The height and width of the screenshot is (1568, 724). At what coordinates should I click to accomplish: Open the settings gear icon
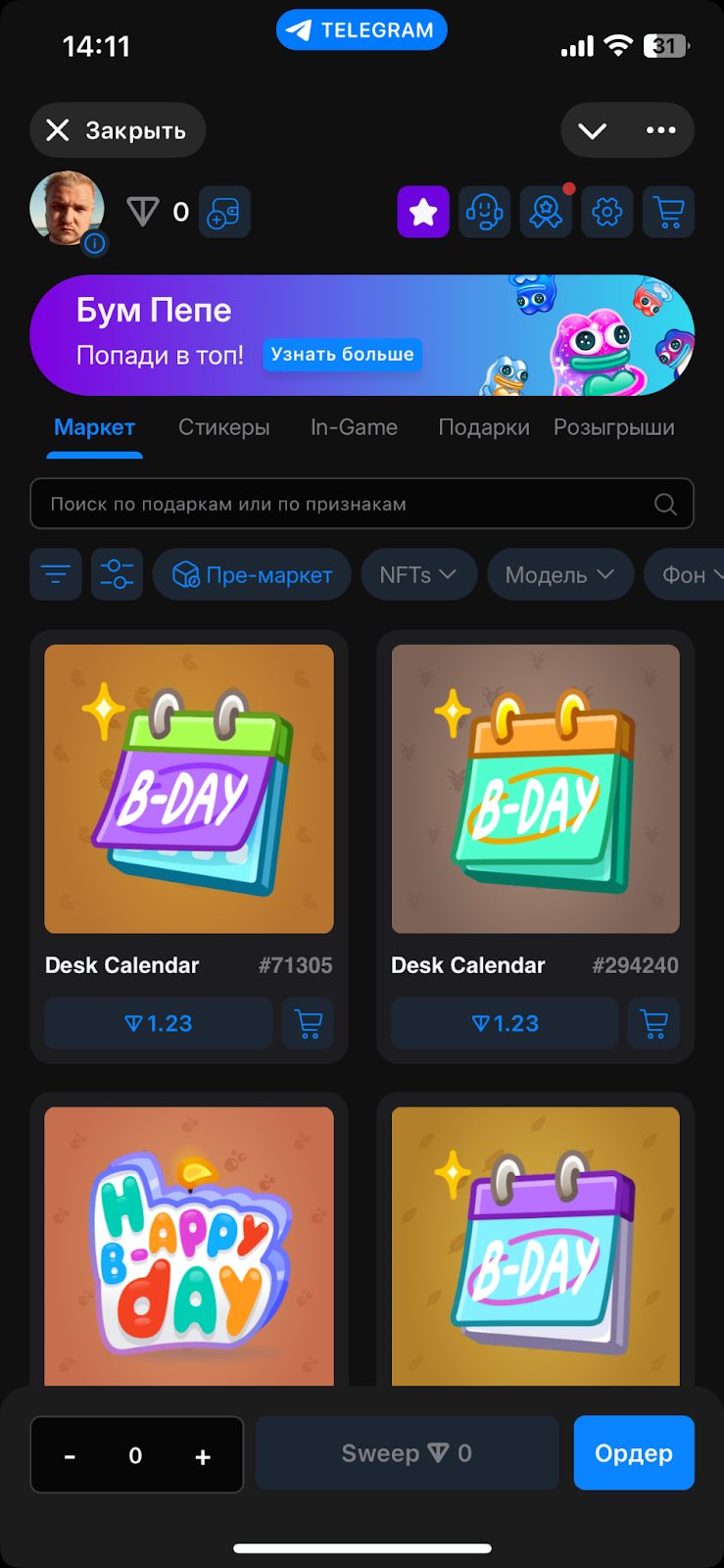[606, 212]
